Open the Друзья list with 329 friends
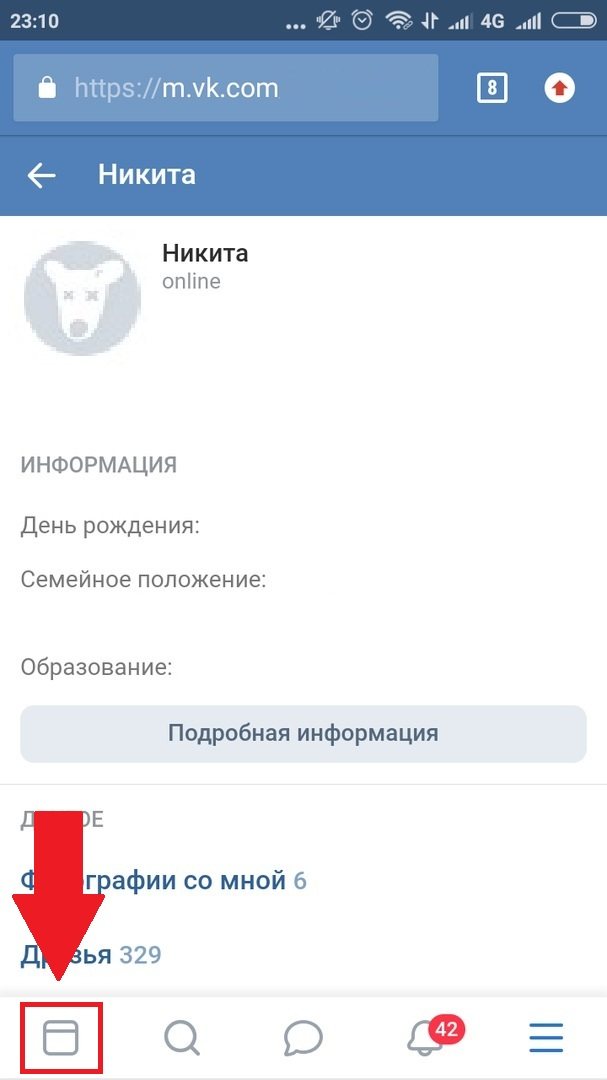 point(91,955)
